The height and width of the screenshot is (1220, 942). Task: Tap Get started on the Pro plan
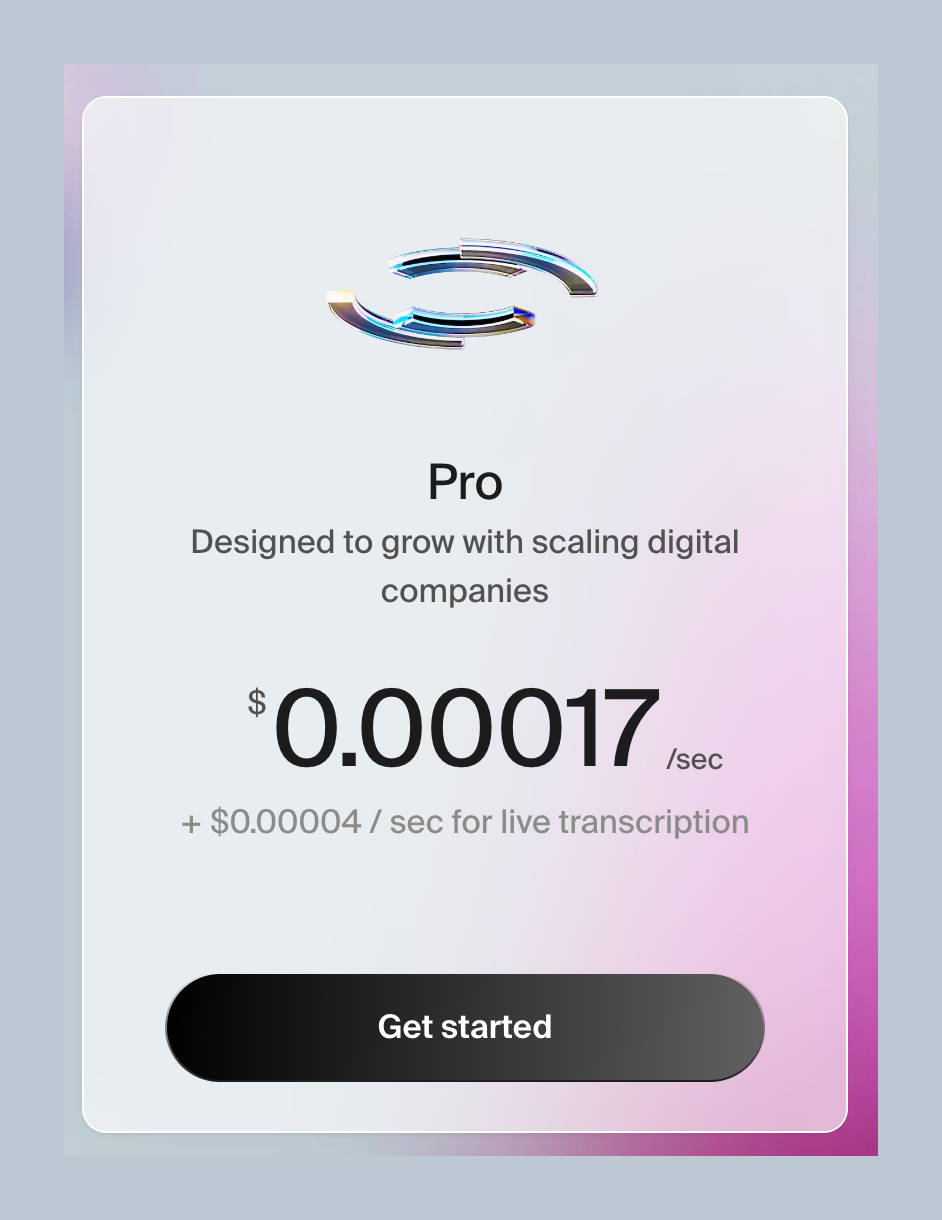(x=464, y=1027)
